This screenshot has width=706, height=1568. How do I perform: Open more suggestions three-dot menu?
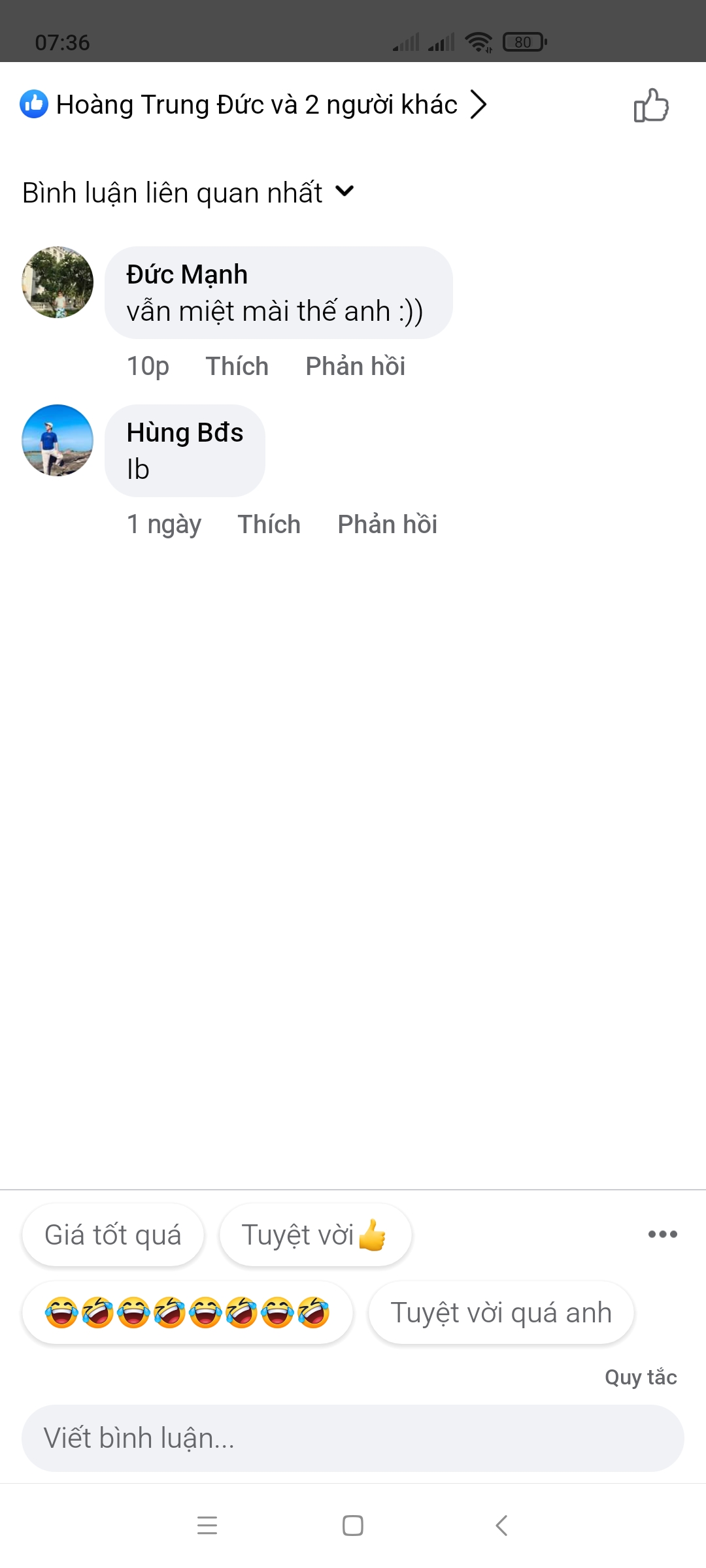[662, 1234]
